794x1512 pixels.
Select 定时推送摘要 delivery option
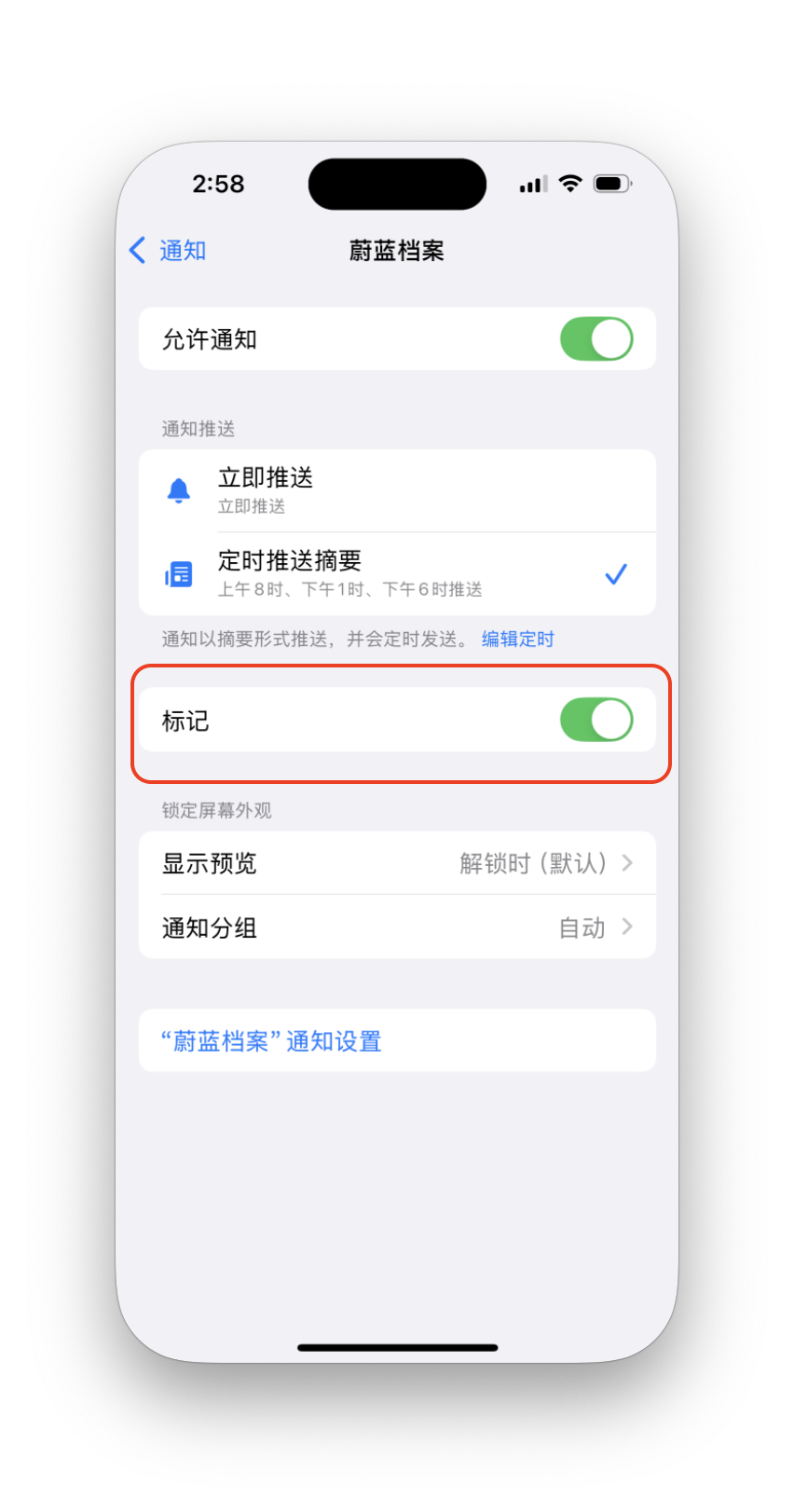click(x=397, y=573)
